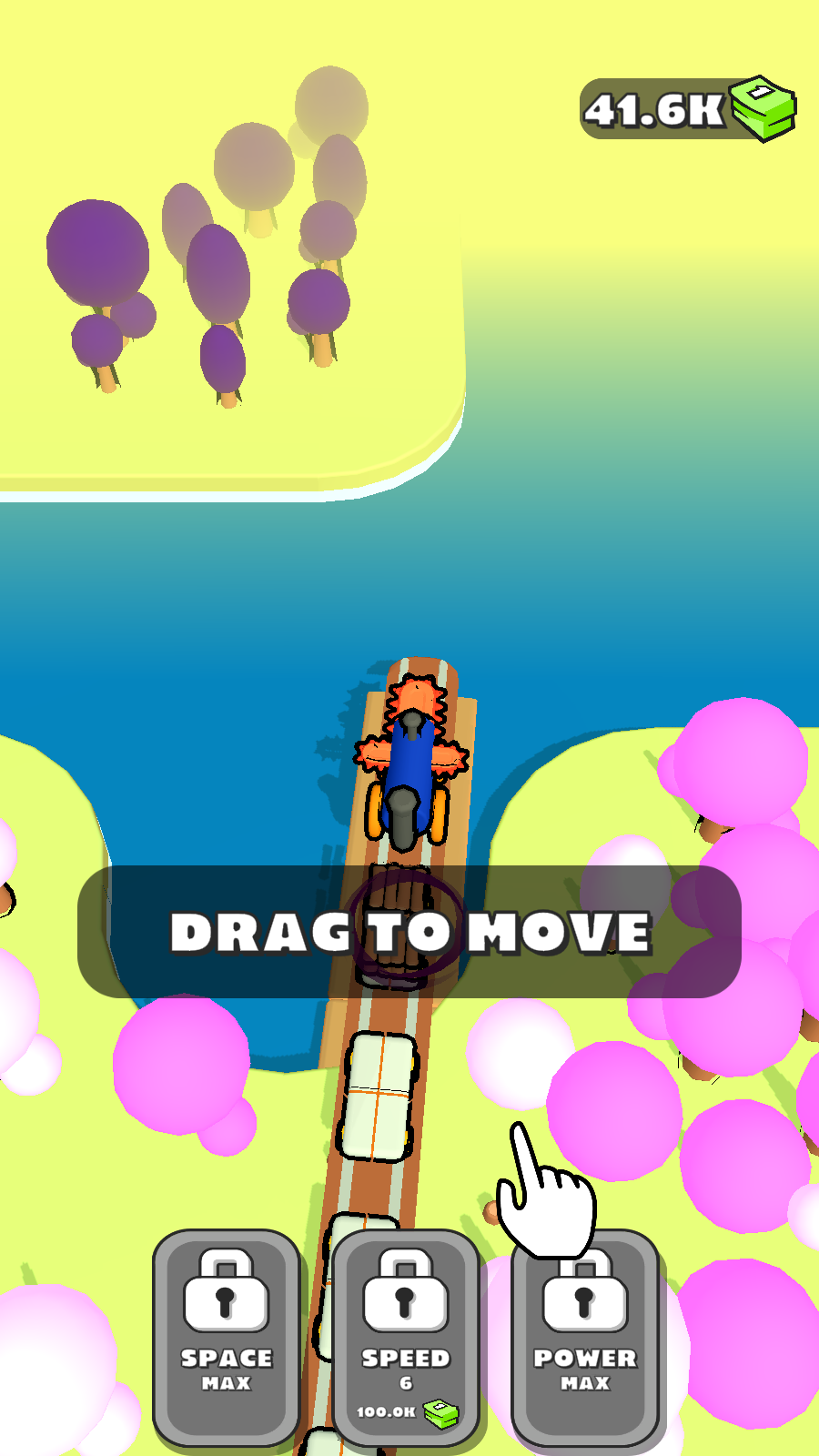Tap the locked SPACE upgrade button

tap(227, 1338)
